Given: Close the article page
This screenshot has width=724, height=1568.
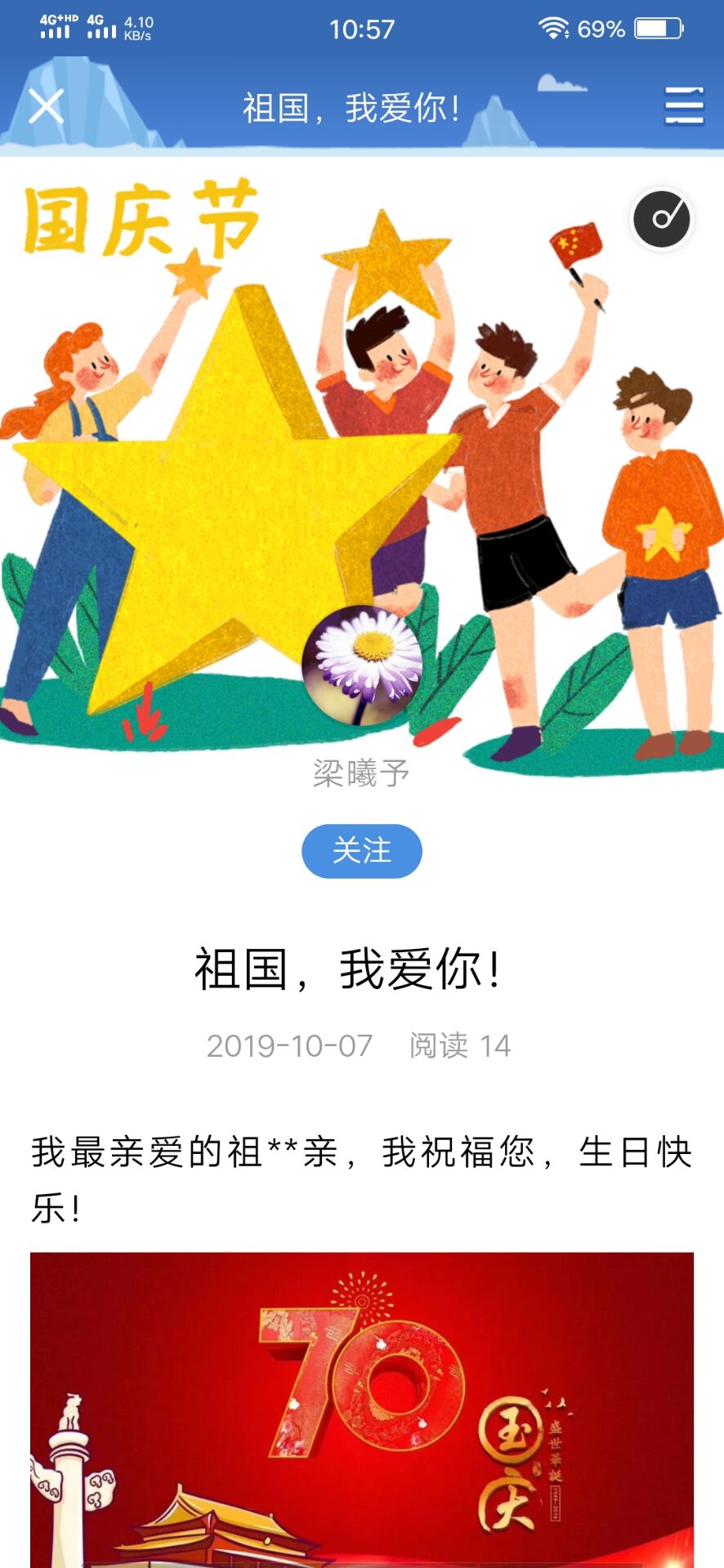Looking at the screenshot, I should [47, 106].
